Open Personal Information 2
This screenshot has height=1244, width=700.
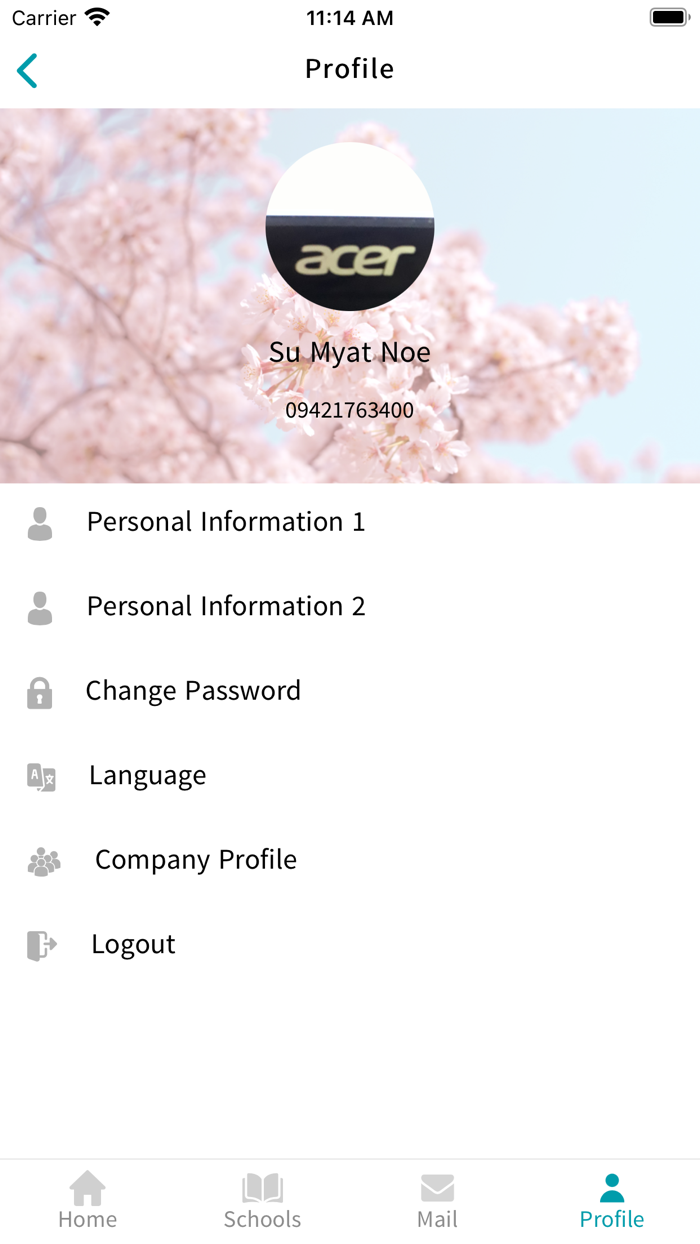pyautogui.click(x=225, y=607)
